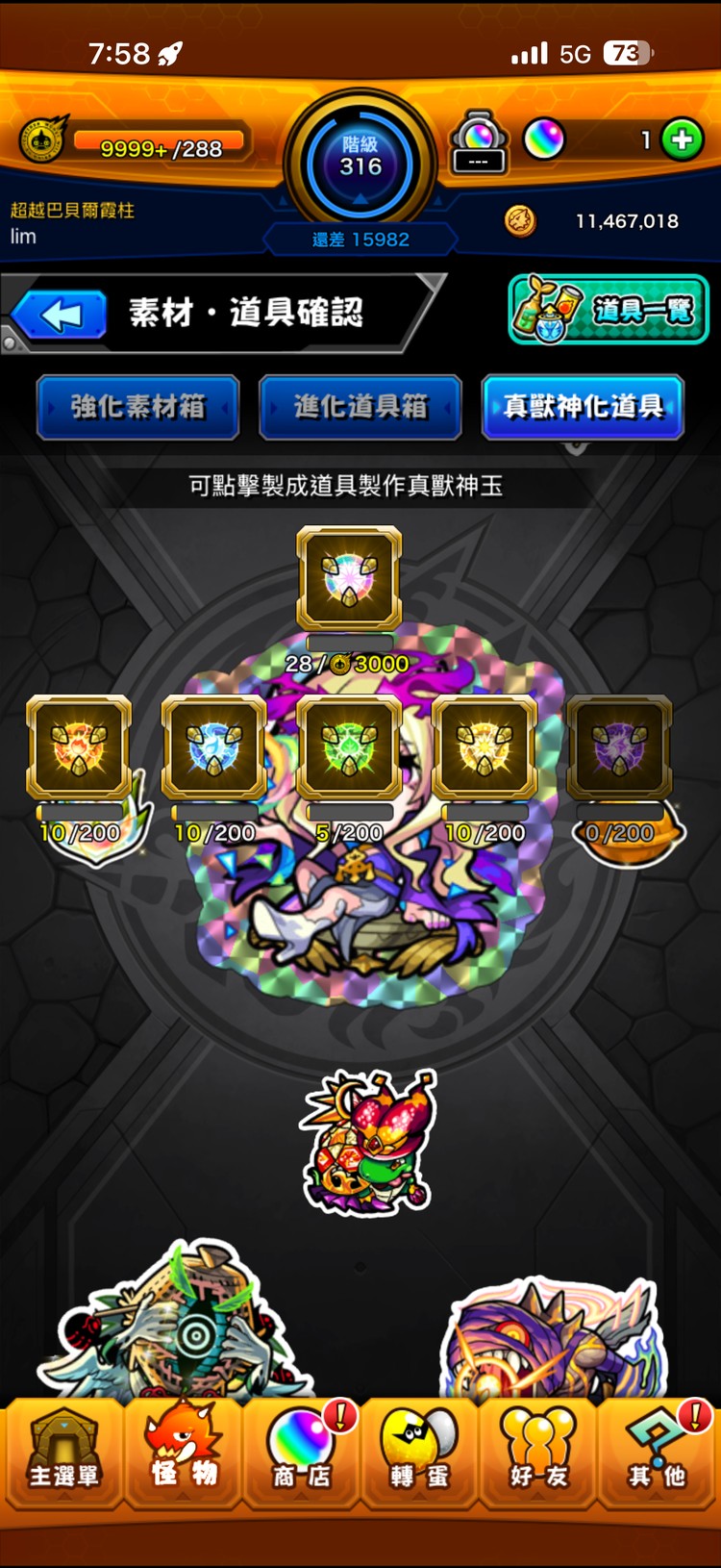Open the 道具一覽 item list
Viewport: 721px width, 1568px height.
pos(608,310)
